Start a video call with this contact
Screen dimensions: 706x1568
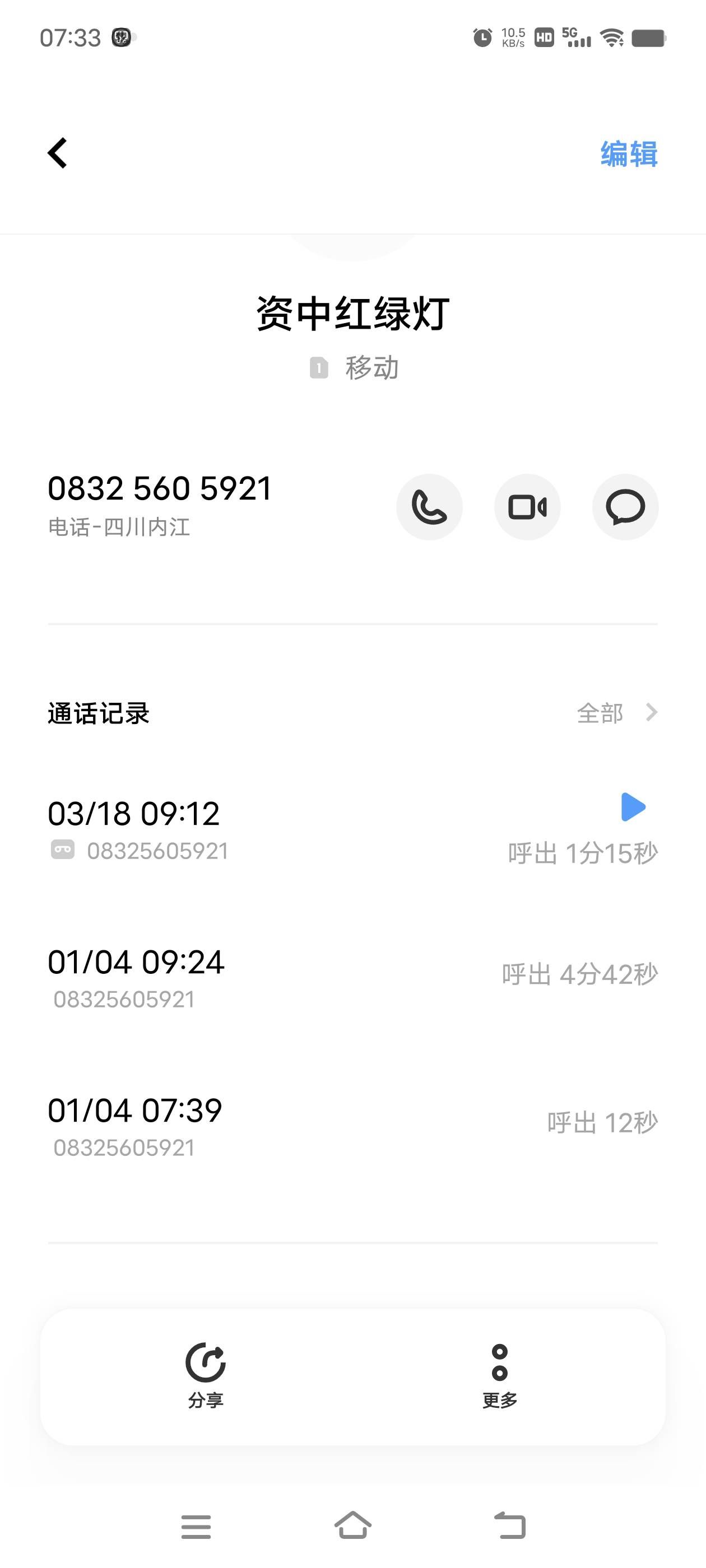click(527, 507)
